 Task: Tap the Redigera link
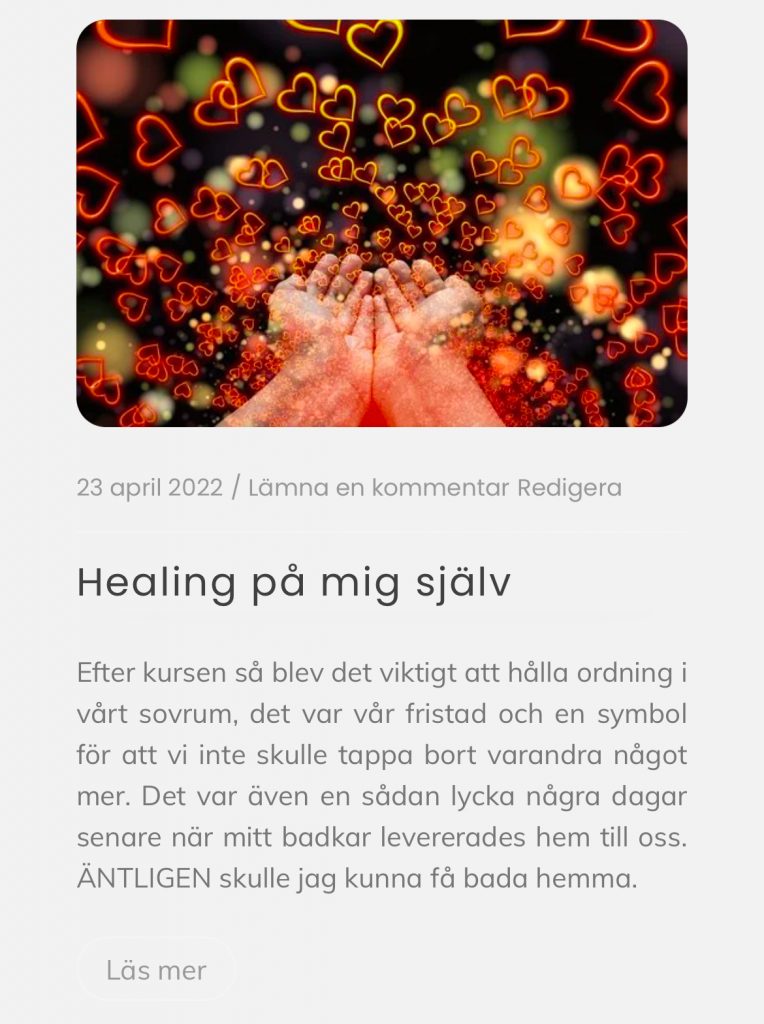569,488
